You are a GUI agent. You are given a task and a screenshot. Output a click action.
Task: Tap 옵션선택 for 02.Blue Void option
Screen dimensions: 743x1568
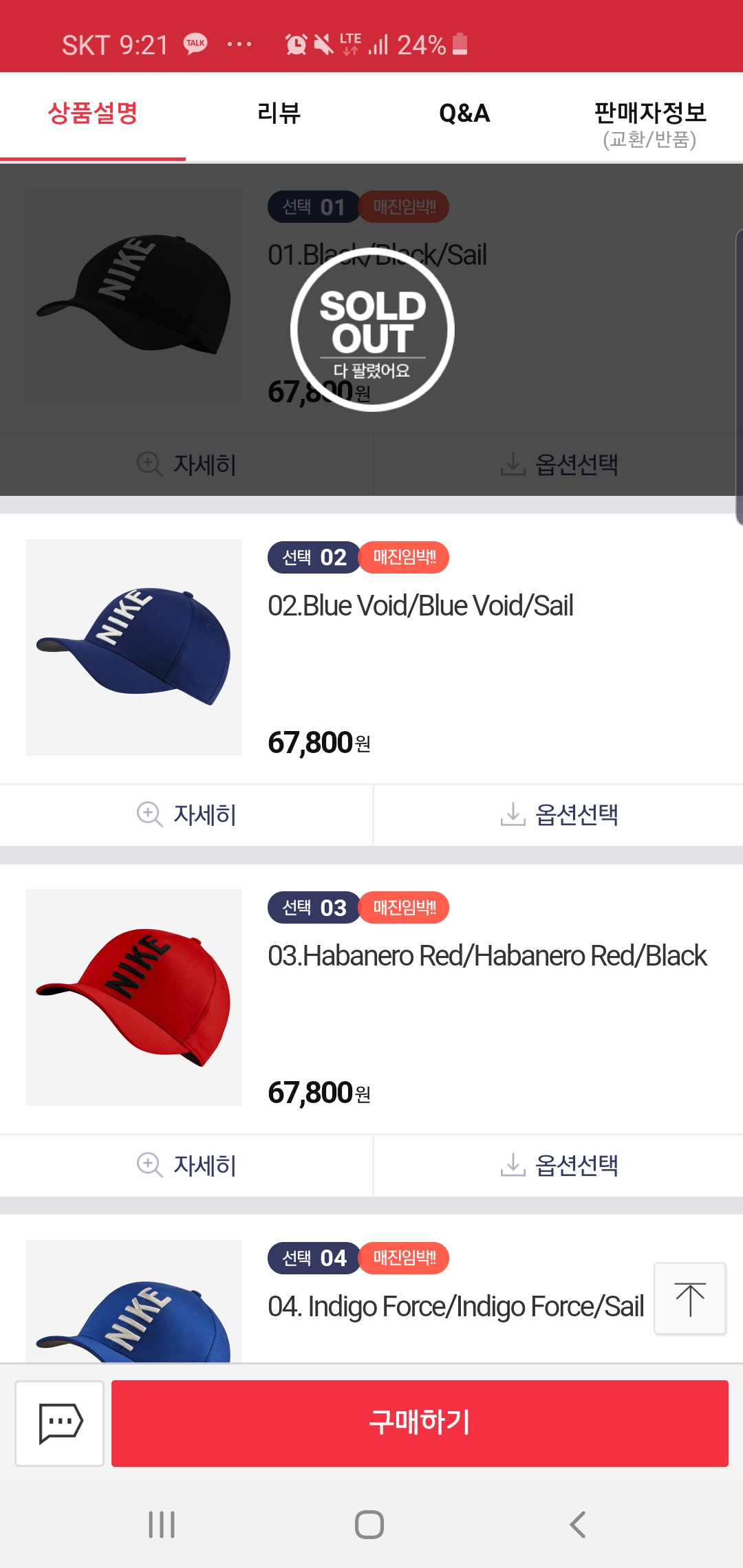(x=558, y=815)
